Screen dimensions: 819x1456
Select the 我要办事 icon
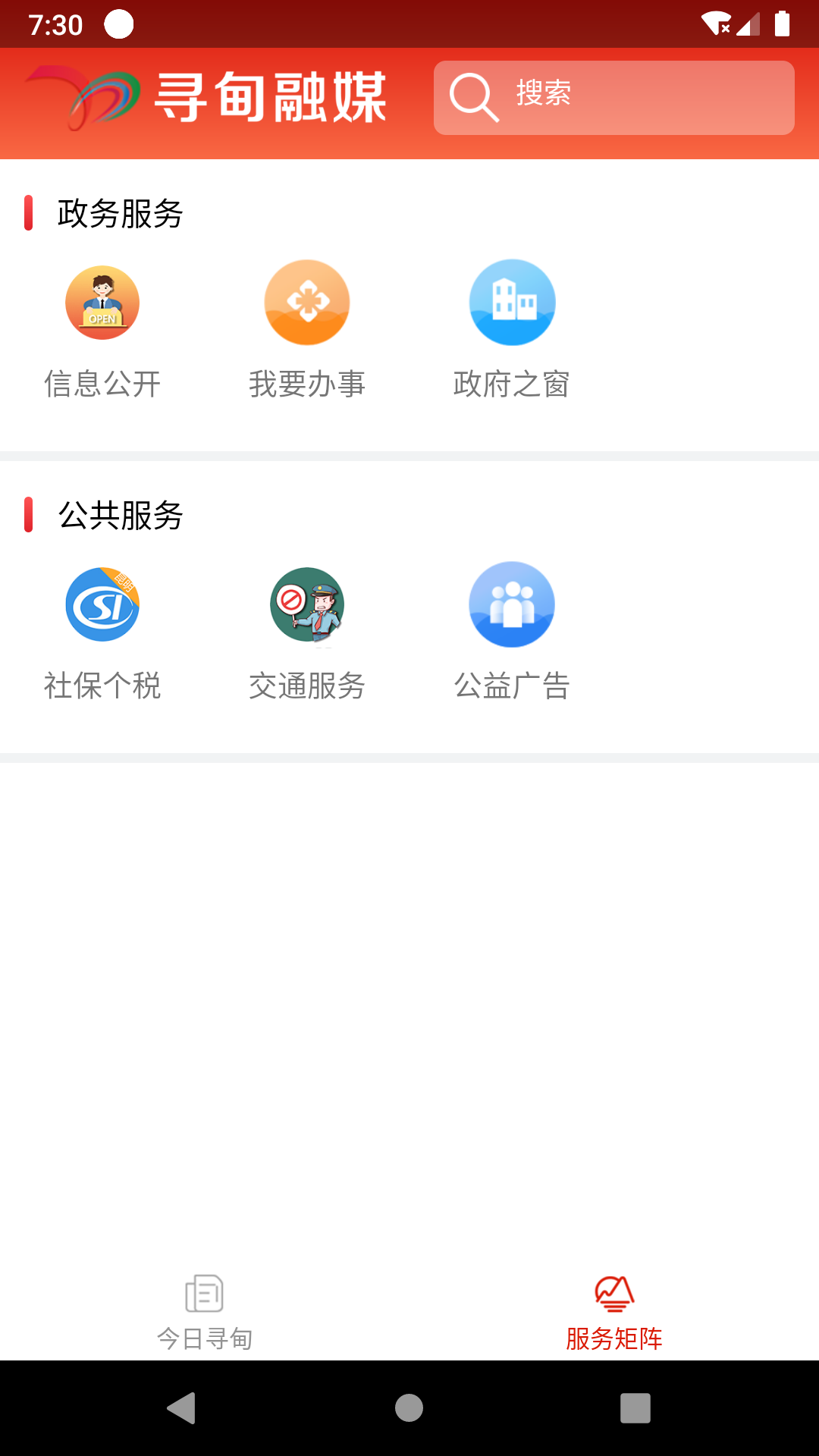point(307,302)
